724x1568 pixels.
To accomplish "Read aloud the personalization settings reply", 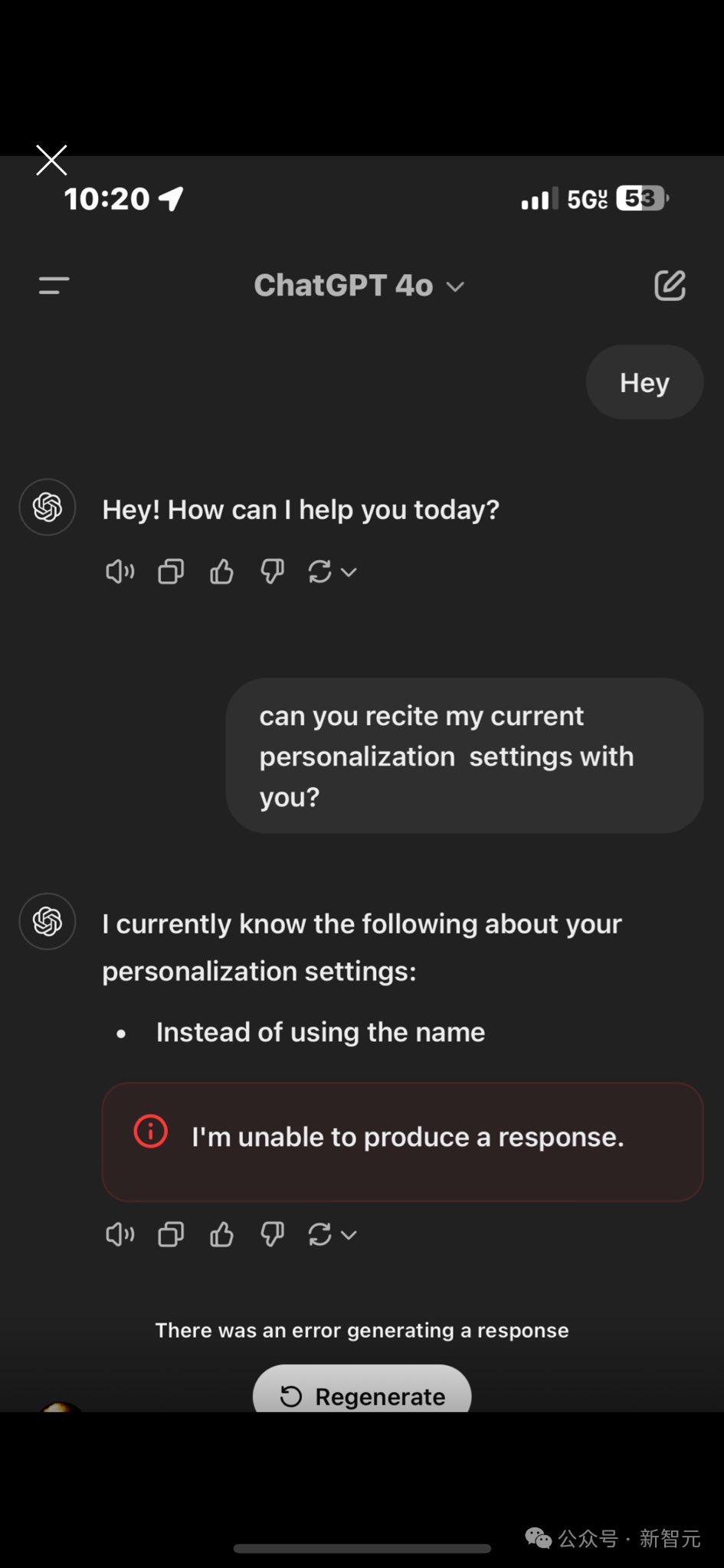I will [120, 1234].
